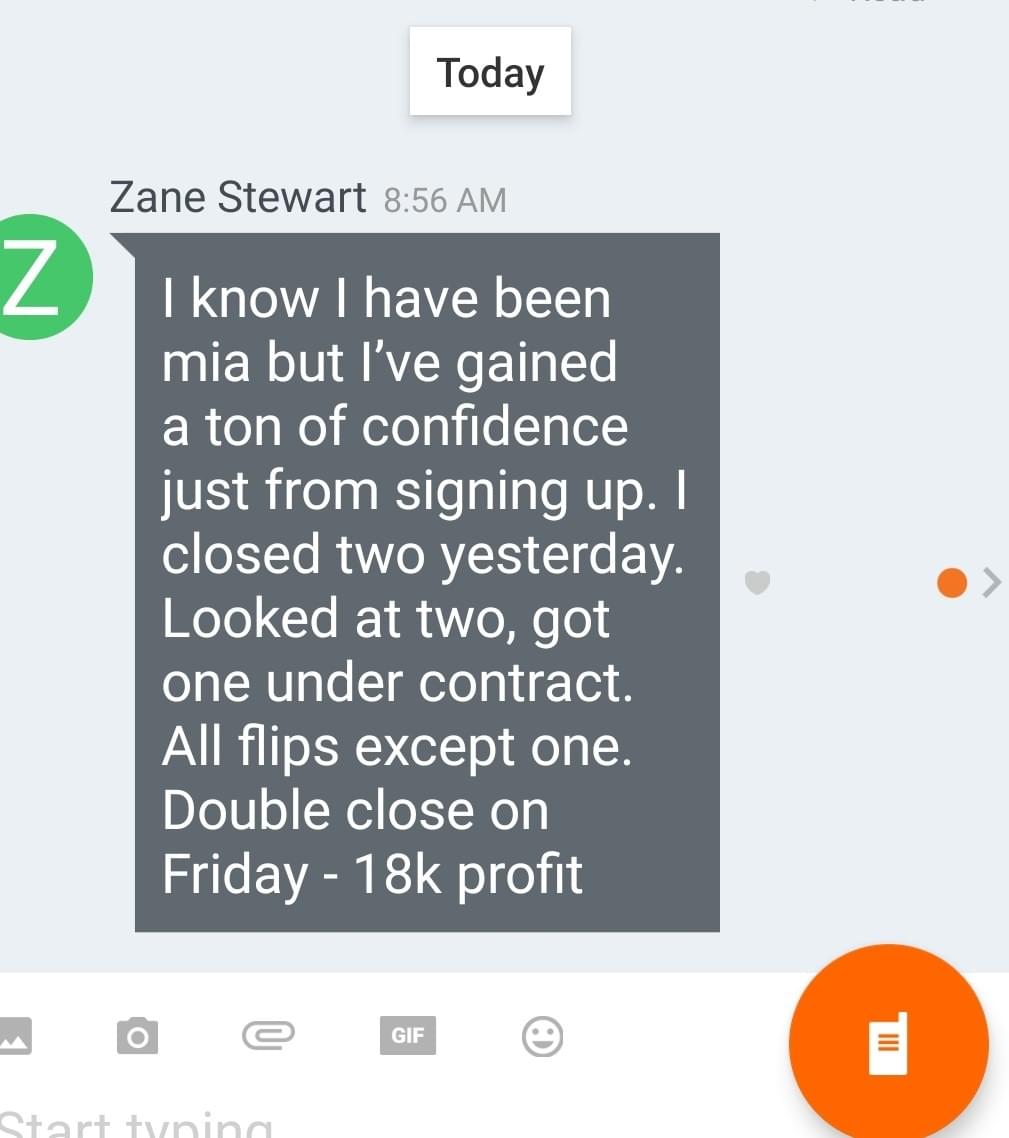Open the emoji picker
Viewport: 1009px width, 1138px height.
(x=543, y=1036)
